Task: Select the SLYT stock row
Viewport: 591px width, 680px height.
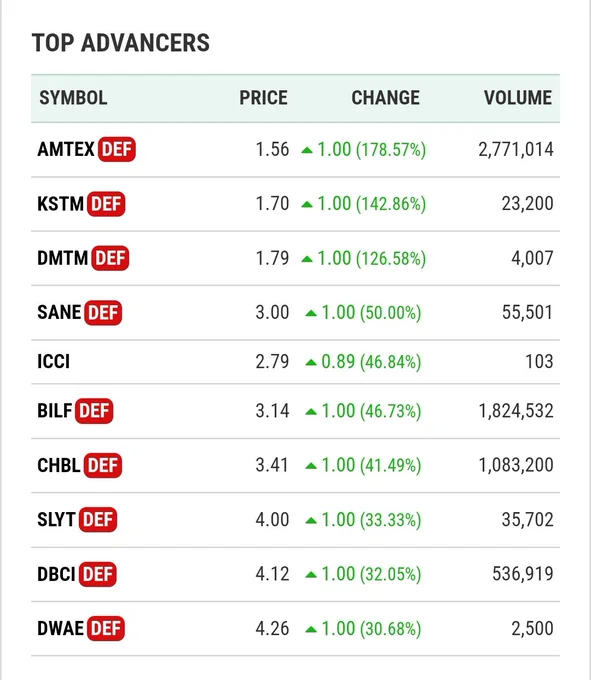Action: click(x=295, y=520)
